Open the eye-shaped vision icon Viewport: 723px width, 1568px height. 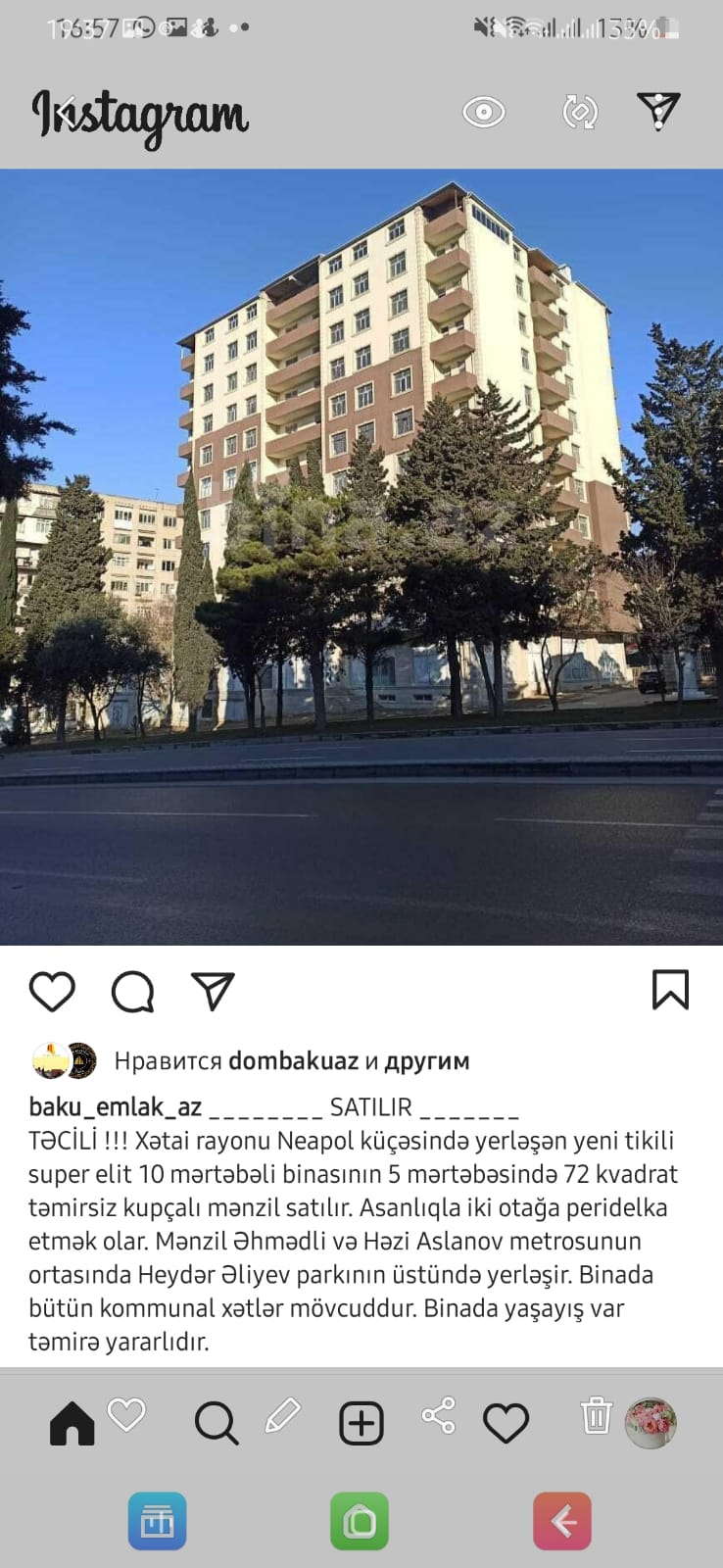pyautogui.click(x=484, y=112)
